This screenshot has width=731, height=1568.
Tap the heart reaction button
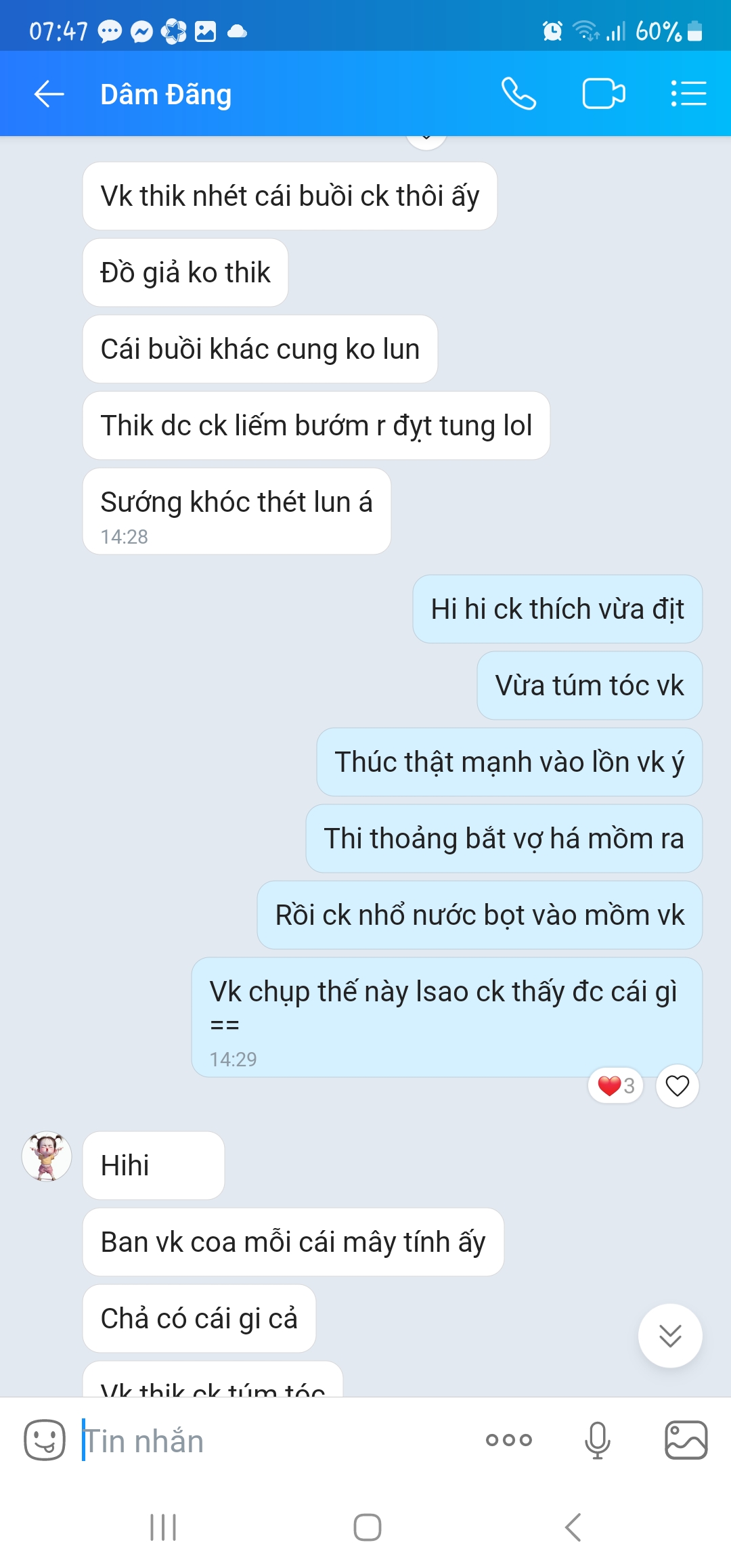677,1086
